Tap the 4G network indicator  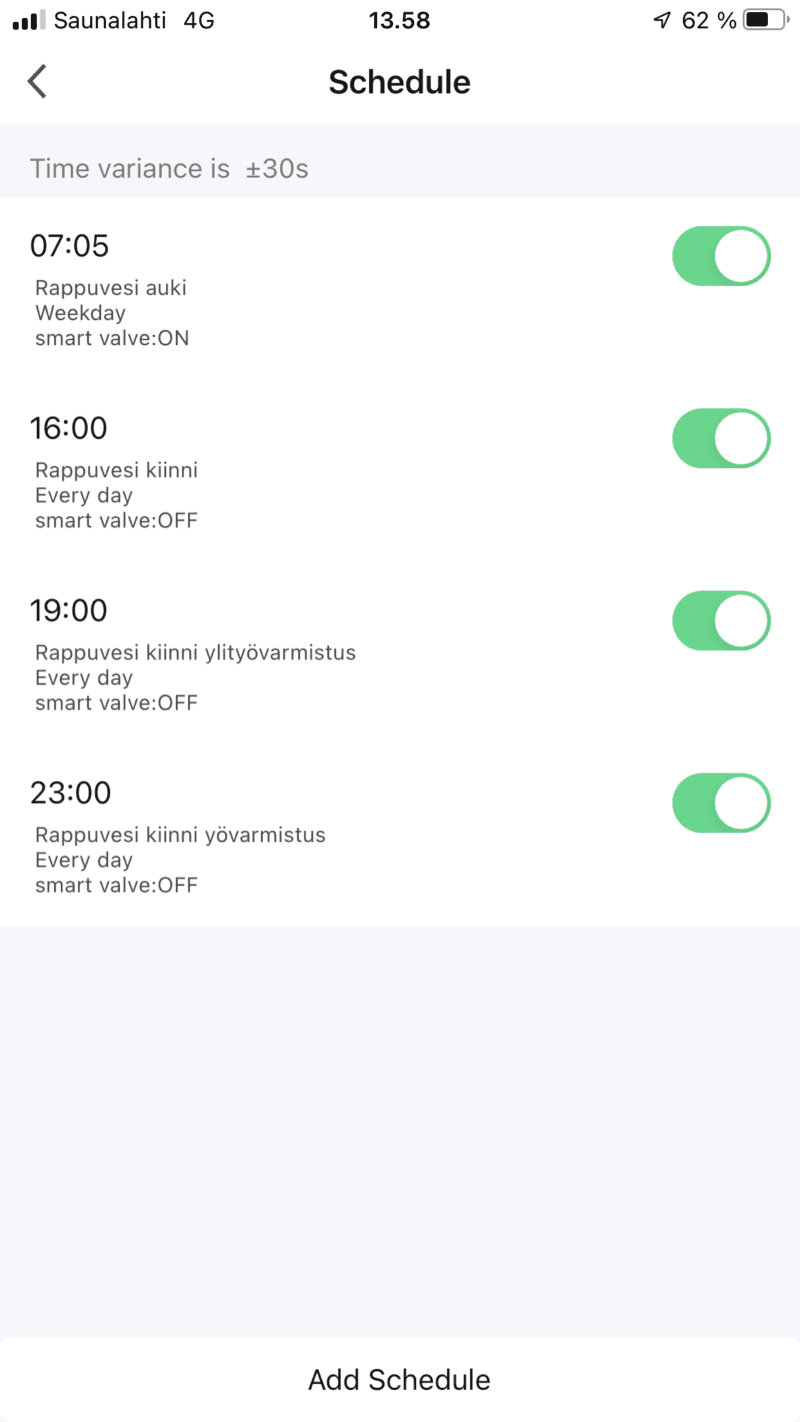pyautogui.click(x=196, y=19)
